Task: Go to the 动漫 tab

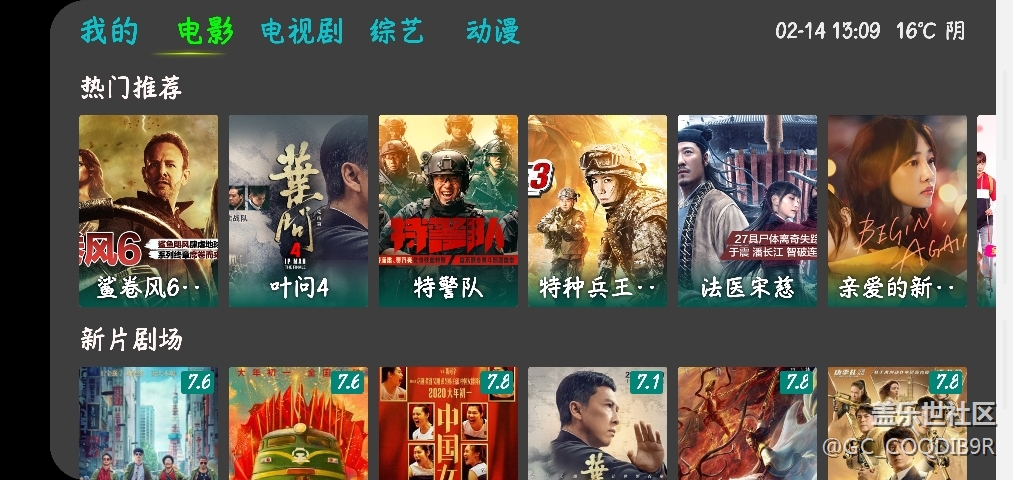Action: click(x=493, y=32)
